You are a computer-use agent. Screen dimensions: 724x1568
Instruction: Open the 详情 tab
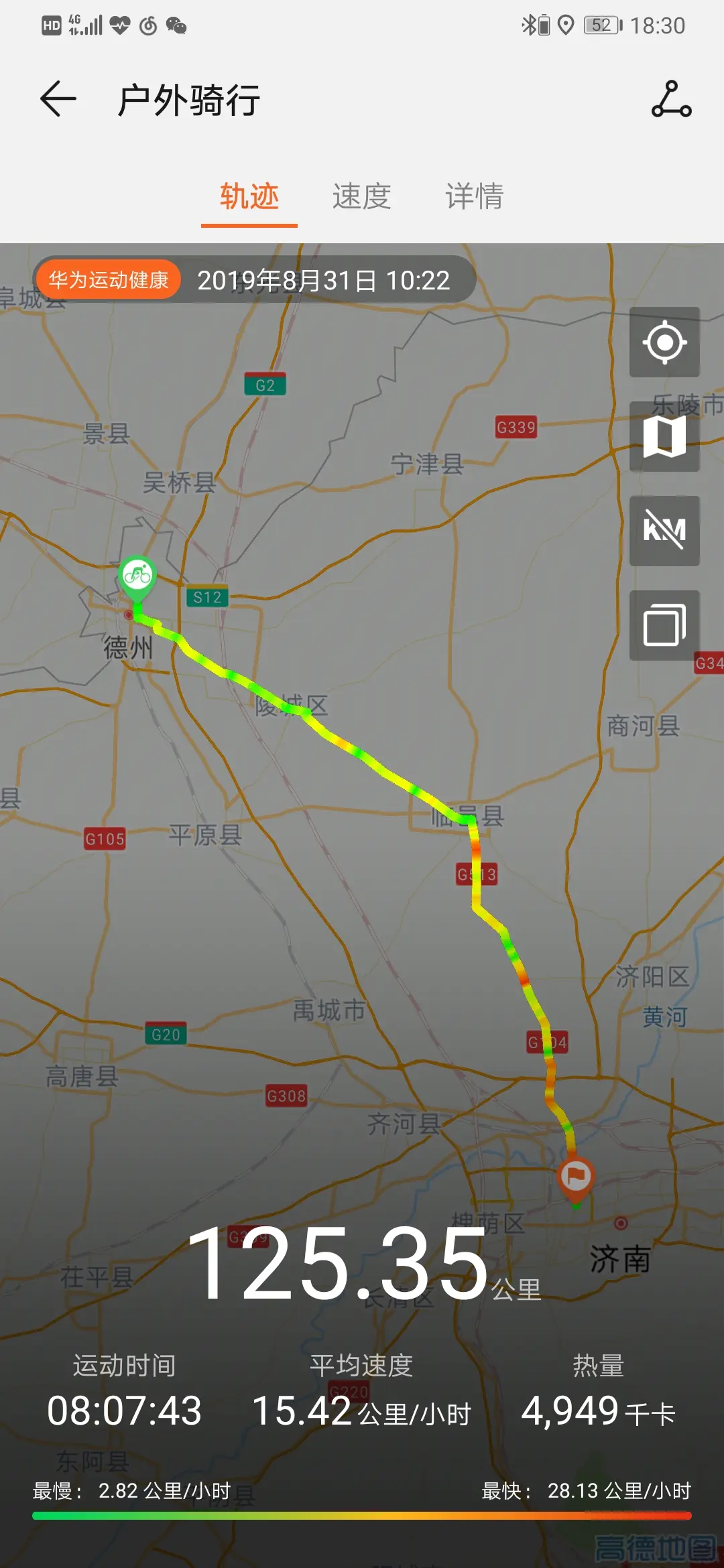pyautogui.click(x=475, y=197)
